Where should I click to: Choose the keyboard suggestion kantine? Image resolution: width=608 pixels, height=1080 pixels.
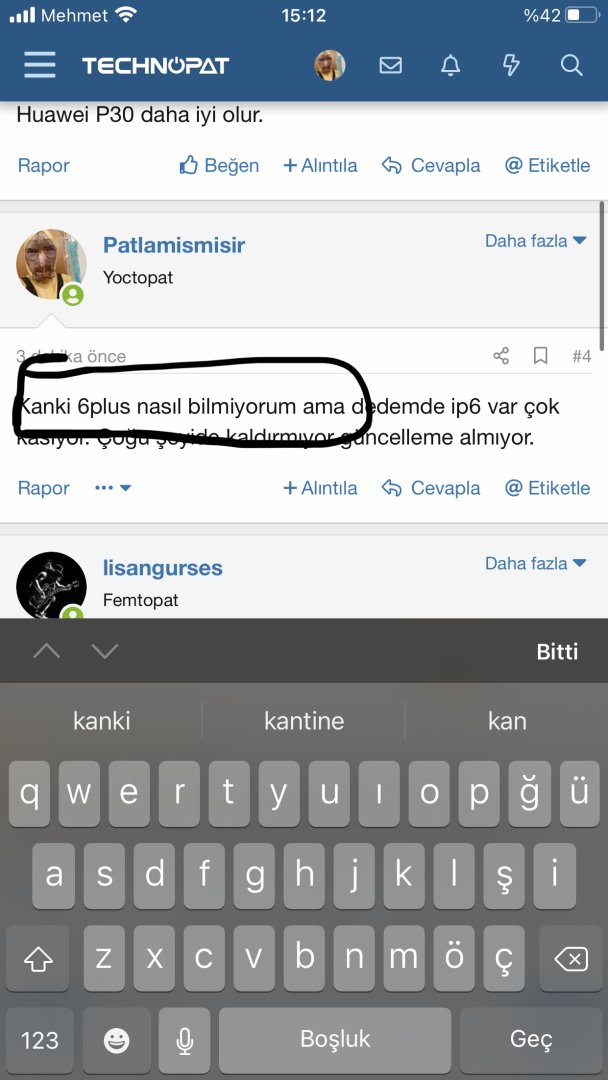tap(304, 721)
